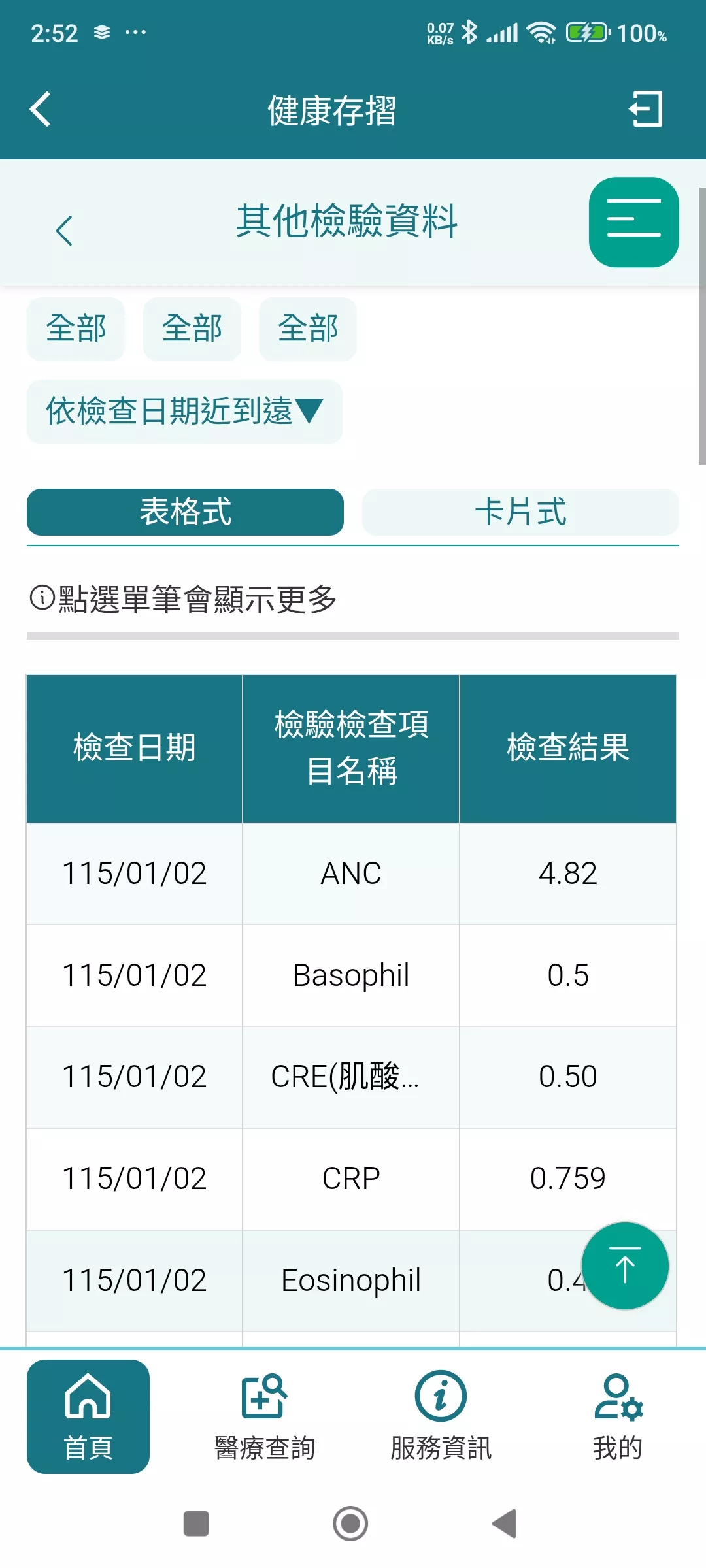
Task: Tap the logout icon in the header
Action: 646,109
